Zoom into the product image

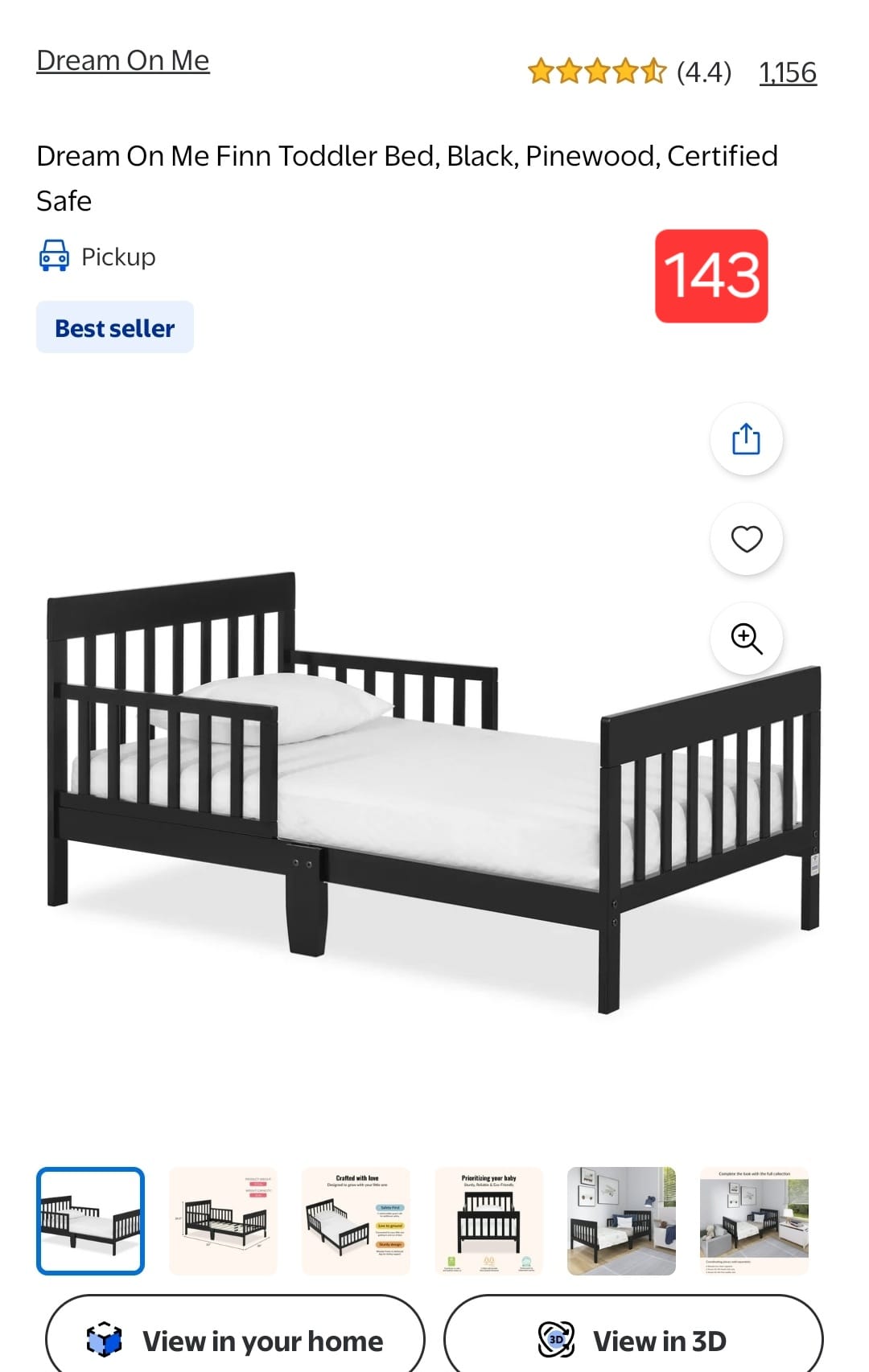746,639
